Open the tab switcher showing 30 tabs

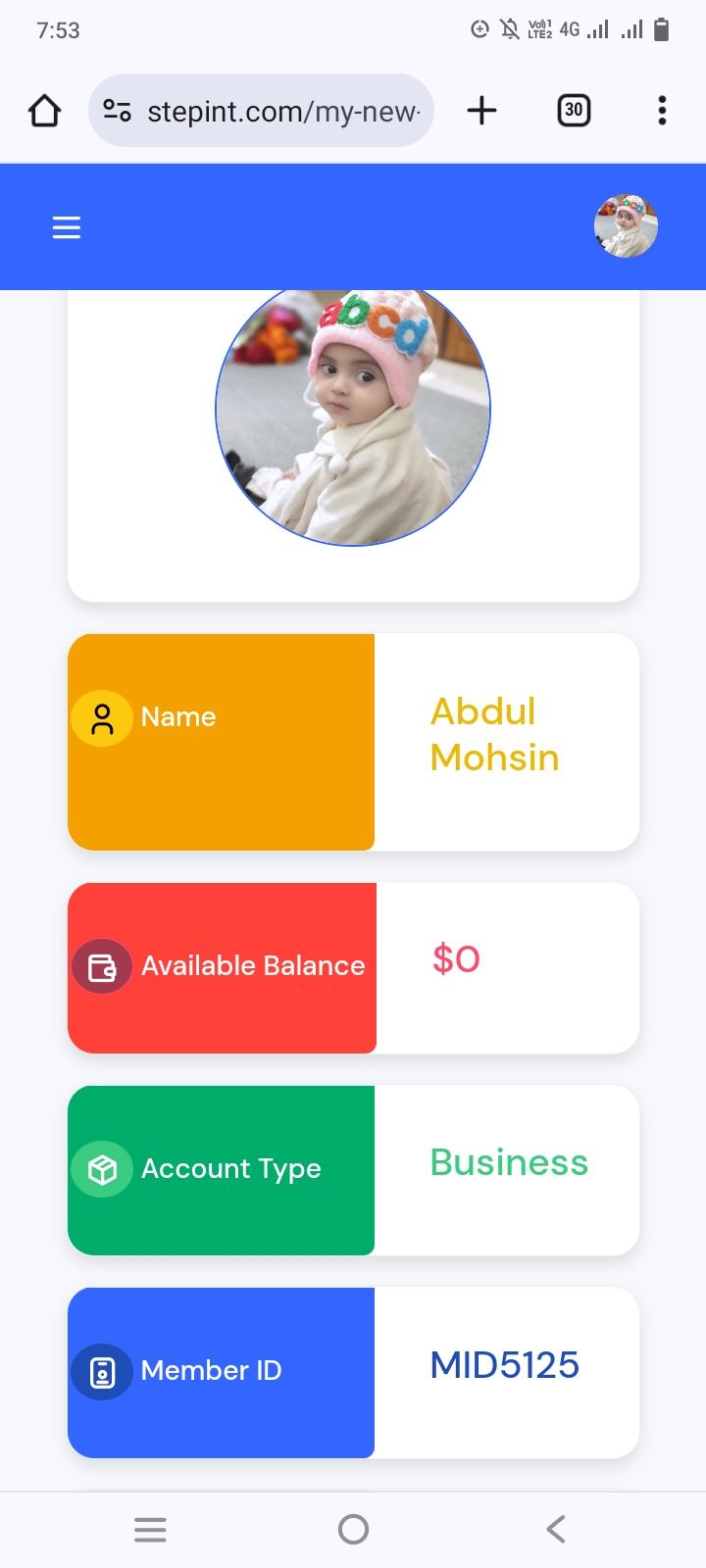pyautogui.click(x=574, y=111)
